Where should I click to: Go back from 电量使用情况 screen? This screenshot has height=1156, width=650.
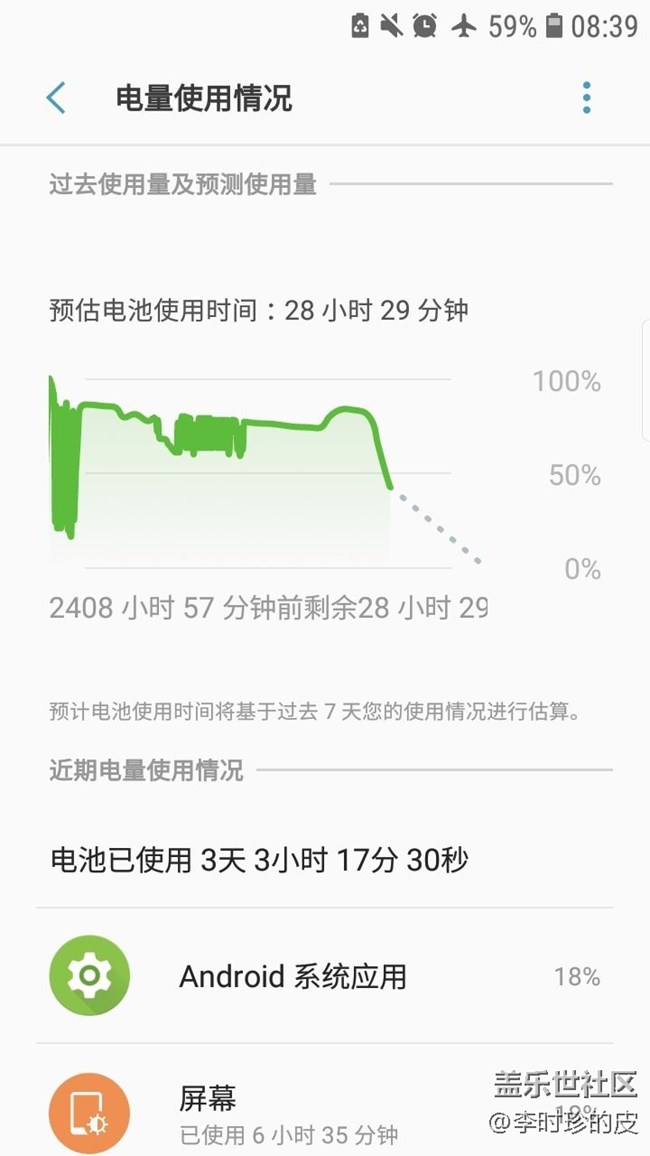click(56, 98)
